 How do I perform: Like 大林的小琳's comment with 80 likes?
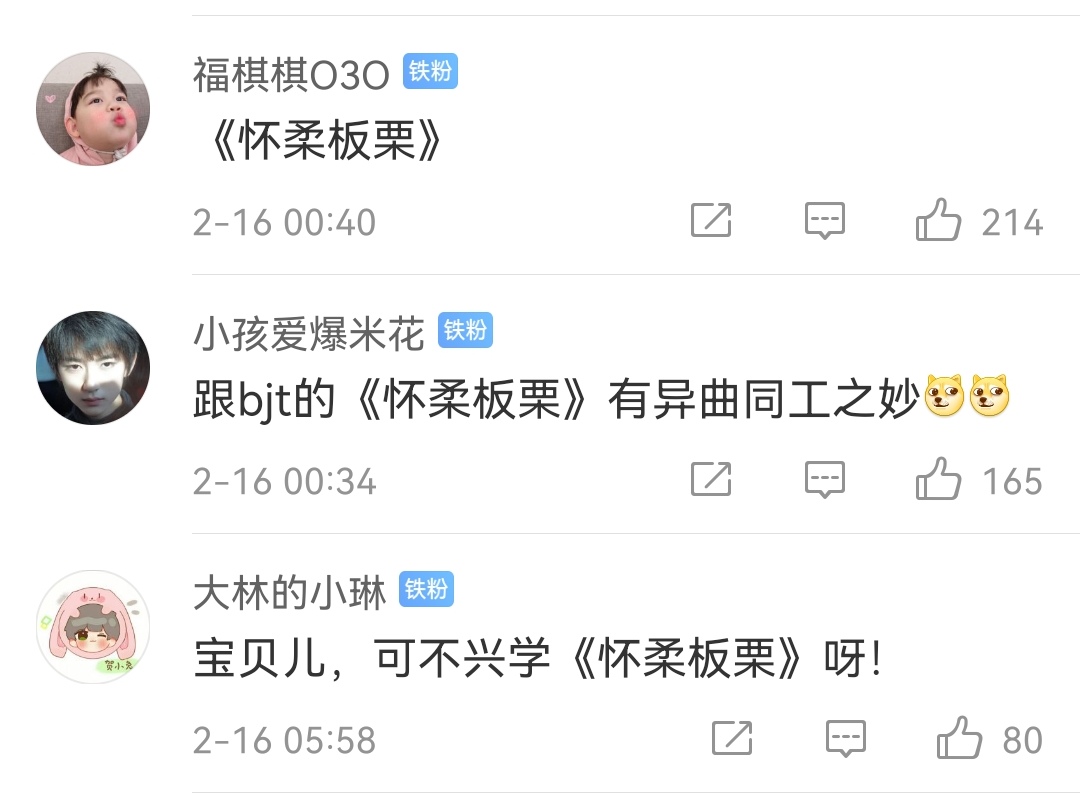[x=959, y=739]
